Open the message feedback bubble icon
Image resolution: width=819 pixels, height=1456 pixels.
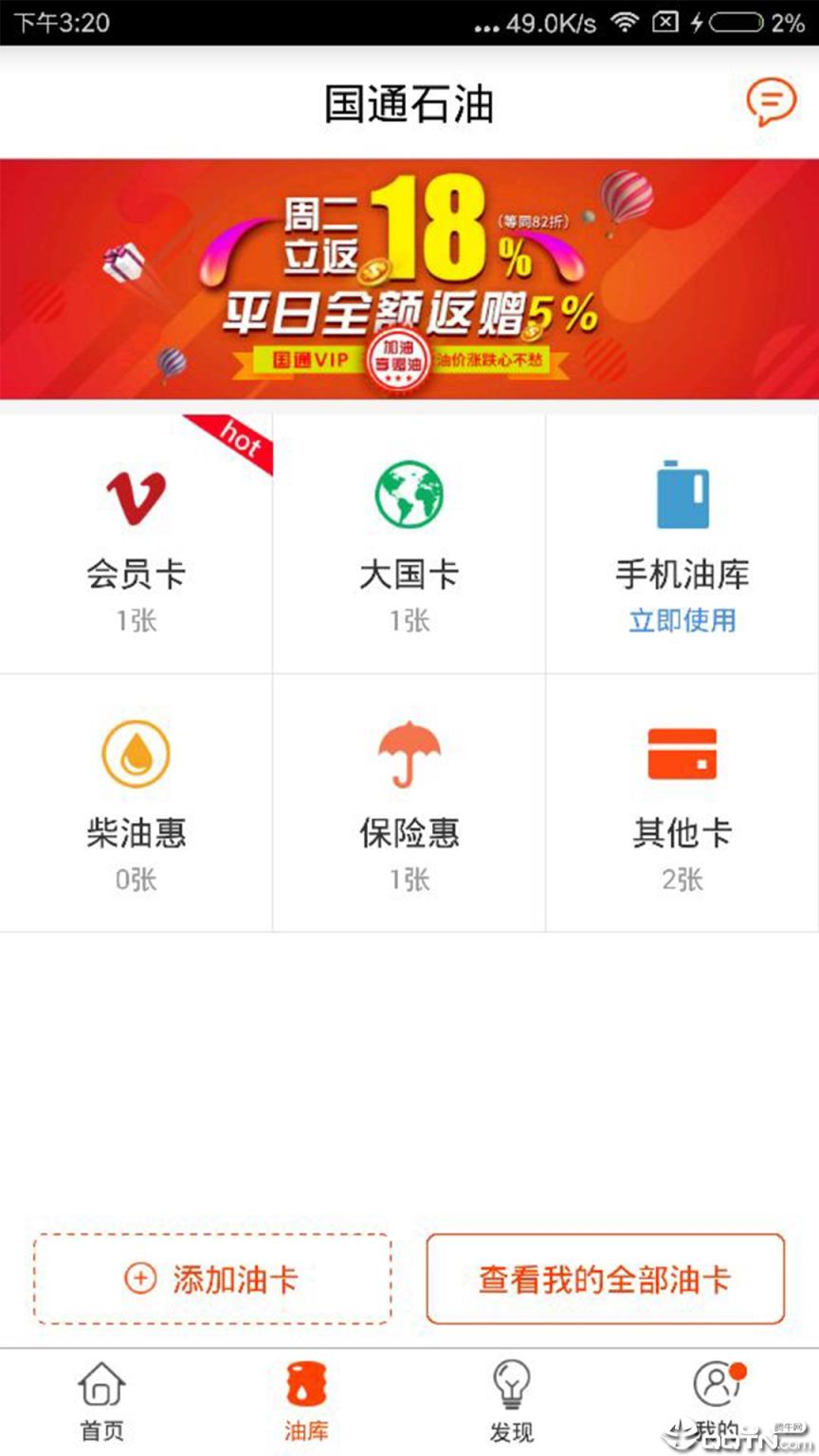(x=771, y=100)
